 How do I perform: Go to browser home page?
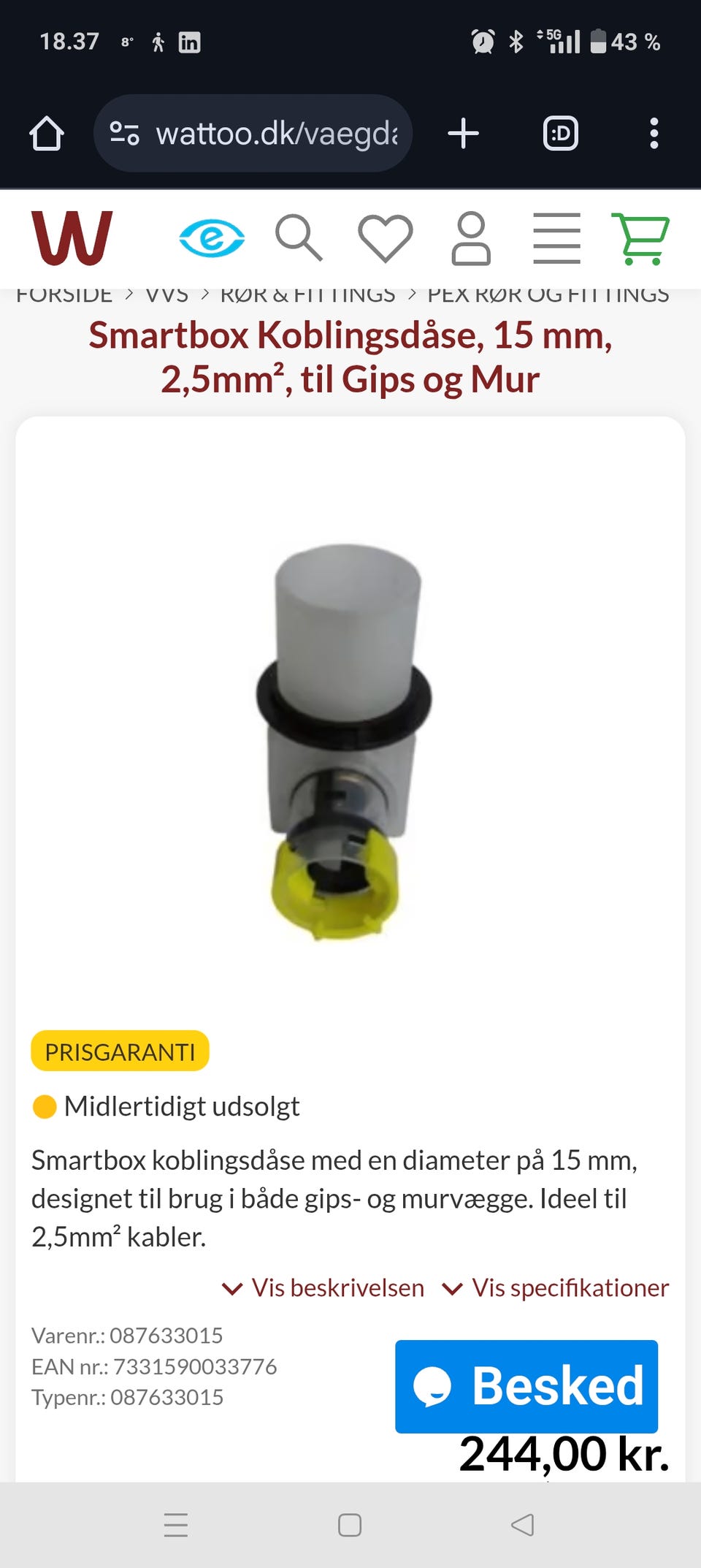click(x=47, y=132)
